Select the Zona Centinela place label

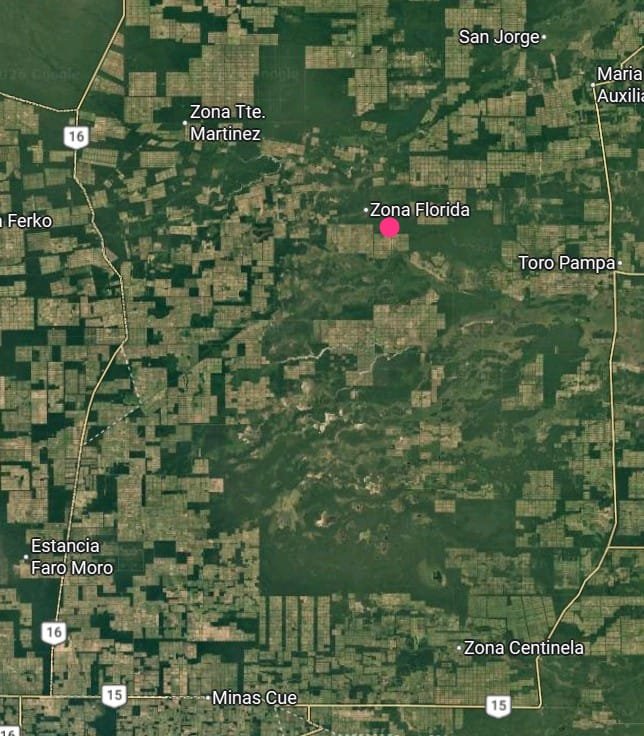[x=523, y=648]
